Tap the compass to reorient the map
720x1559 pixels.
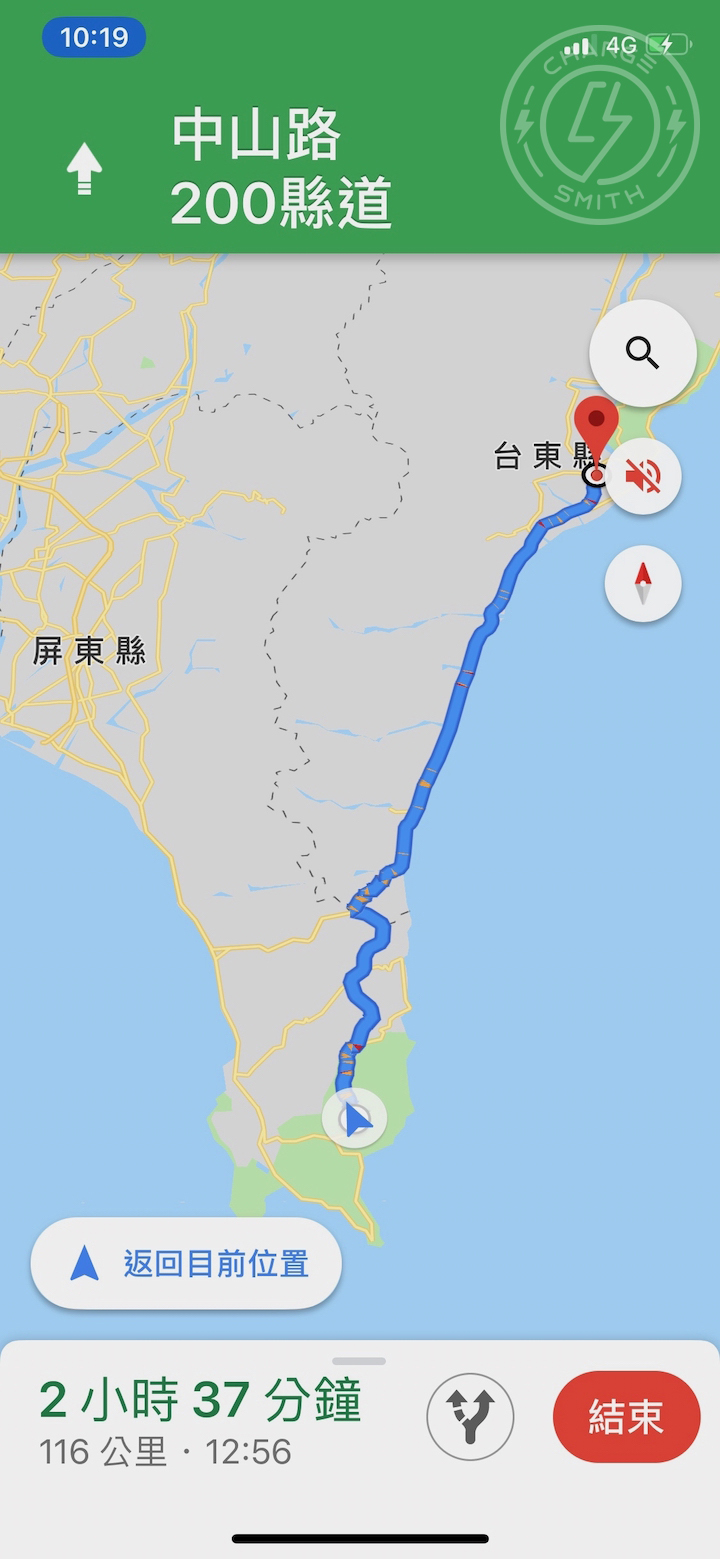point(642,583)
